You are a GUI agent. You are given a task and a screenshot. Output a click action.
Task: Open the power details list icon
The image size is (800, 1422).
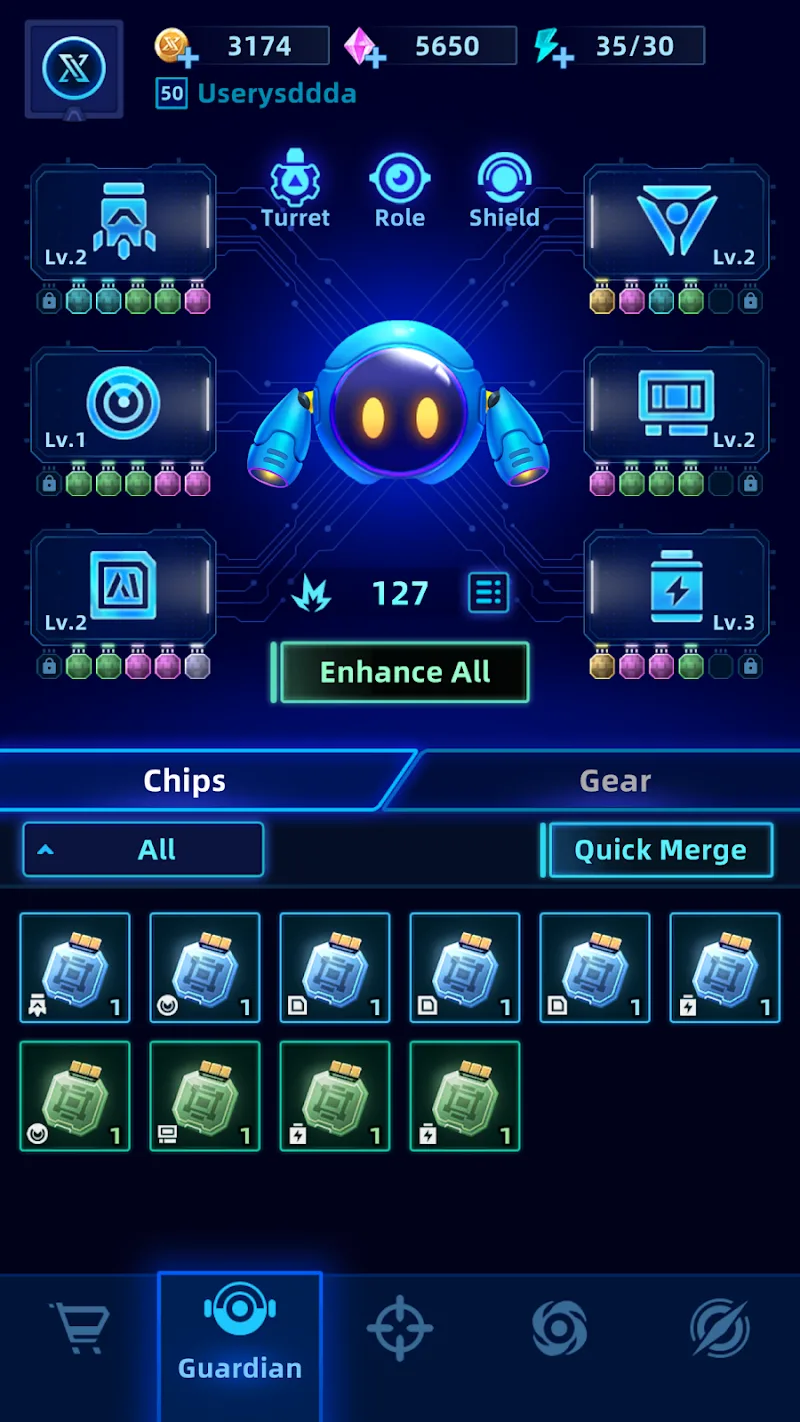point(489,593)
